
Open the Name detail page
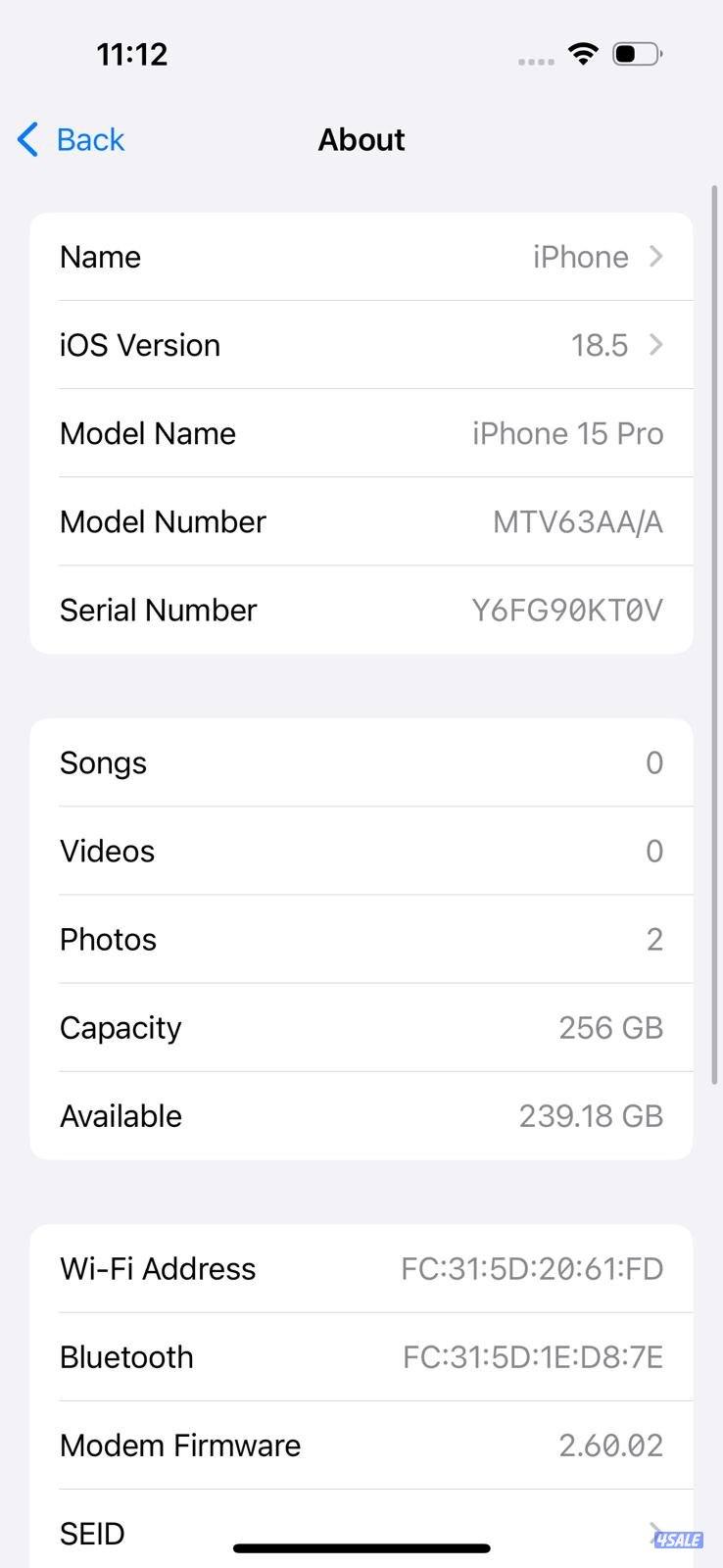(x=361, y=256)
